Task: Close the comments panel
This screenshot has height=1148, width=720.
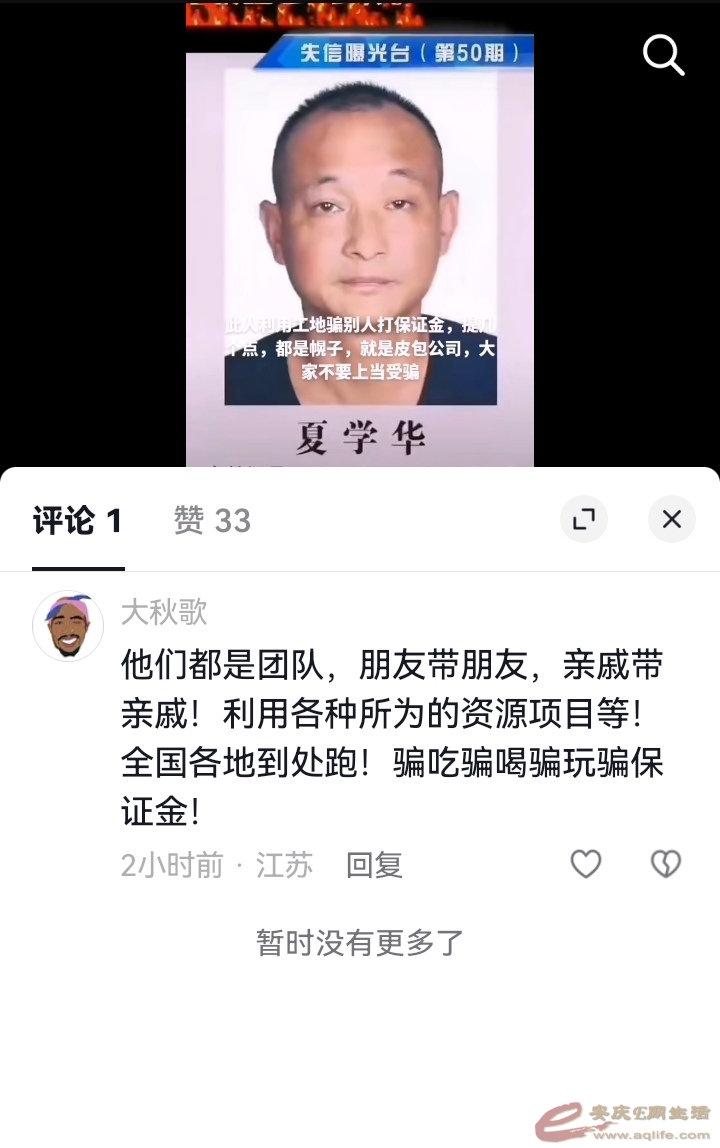Action: coord(671,519)
